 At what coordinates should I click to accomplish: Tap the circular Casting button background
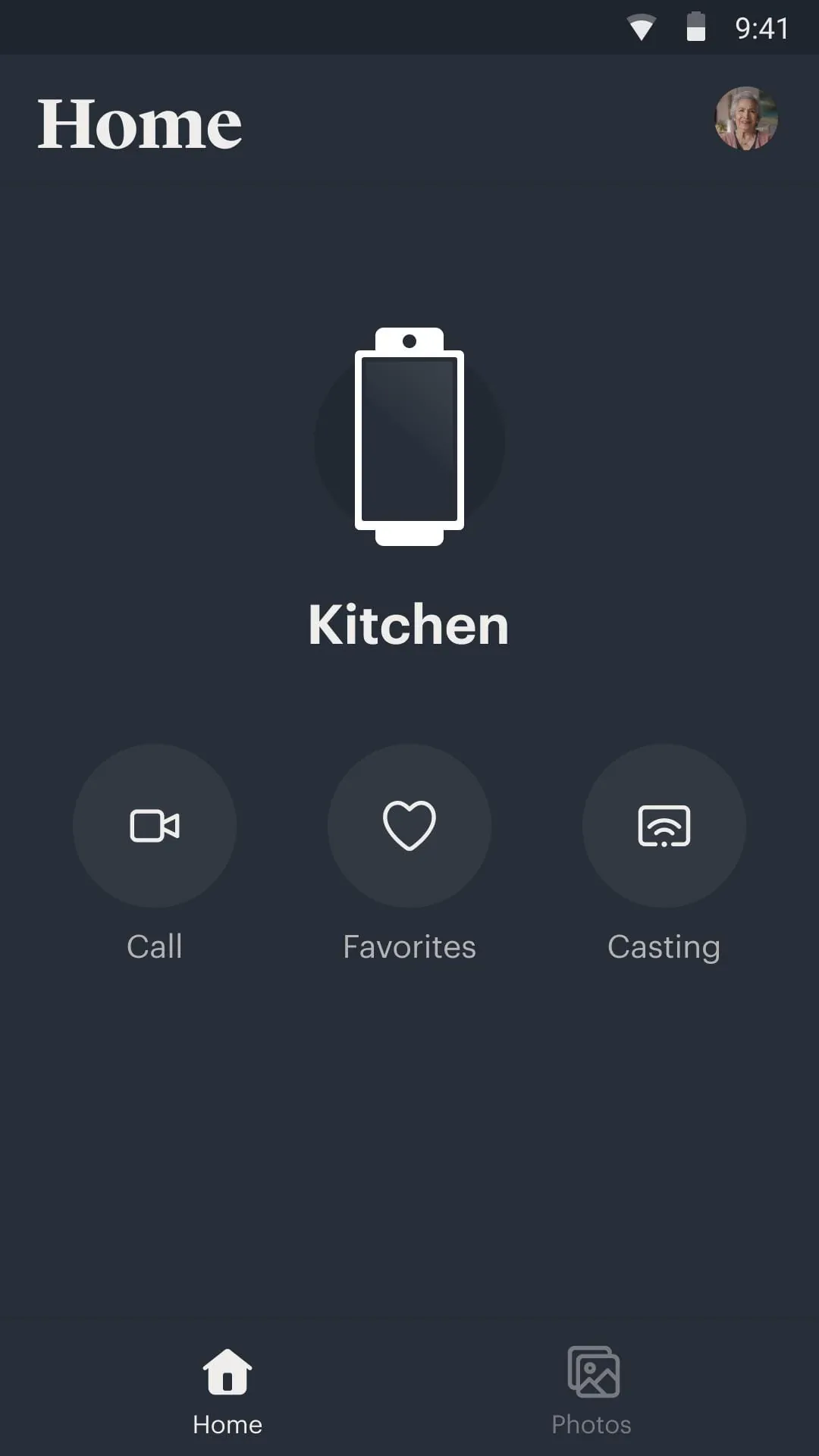(664, 827)
